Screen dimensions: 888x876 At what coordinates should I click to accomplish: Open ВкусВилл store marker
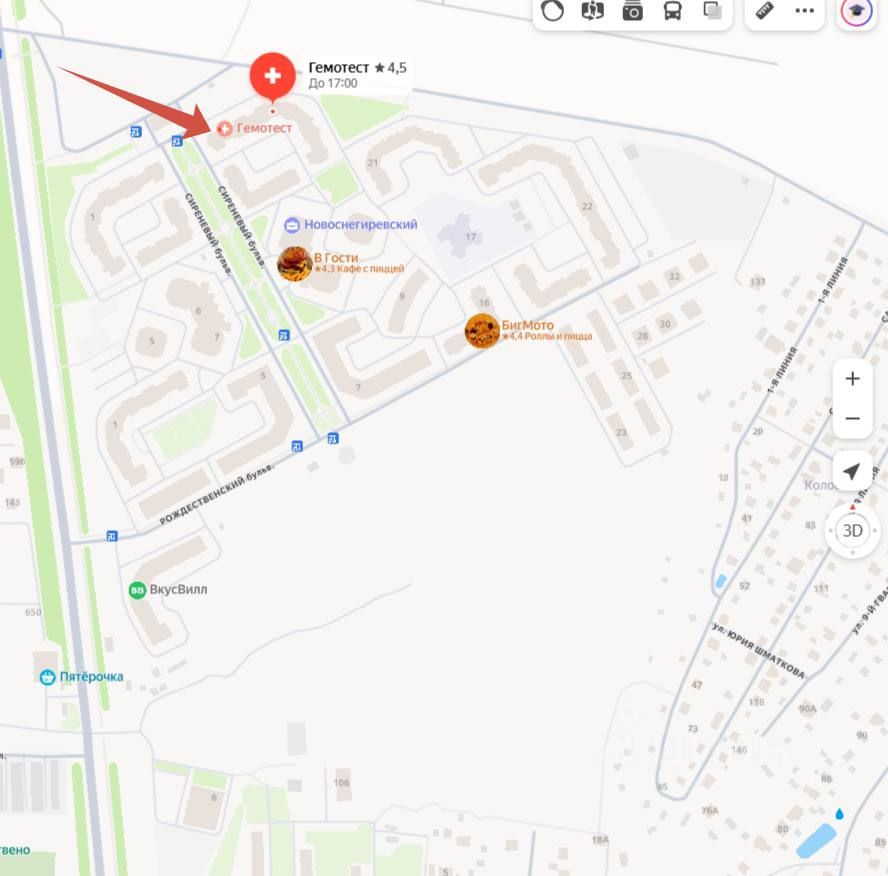138,590
